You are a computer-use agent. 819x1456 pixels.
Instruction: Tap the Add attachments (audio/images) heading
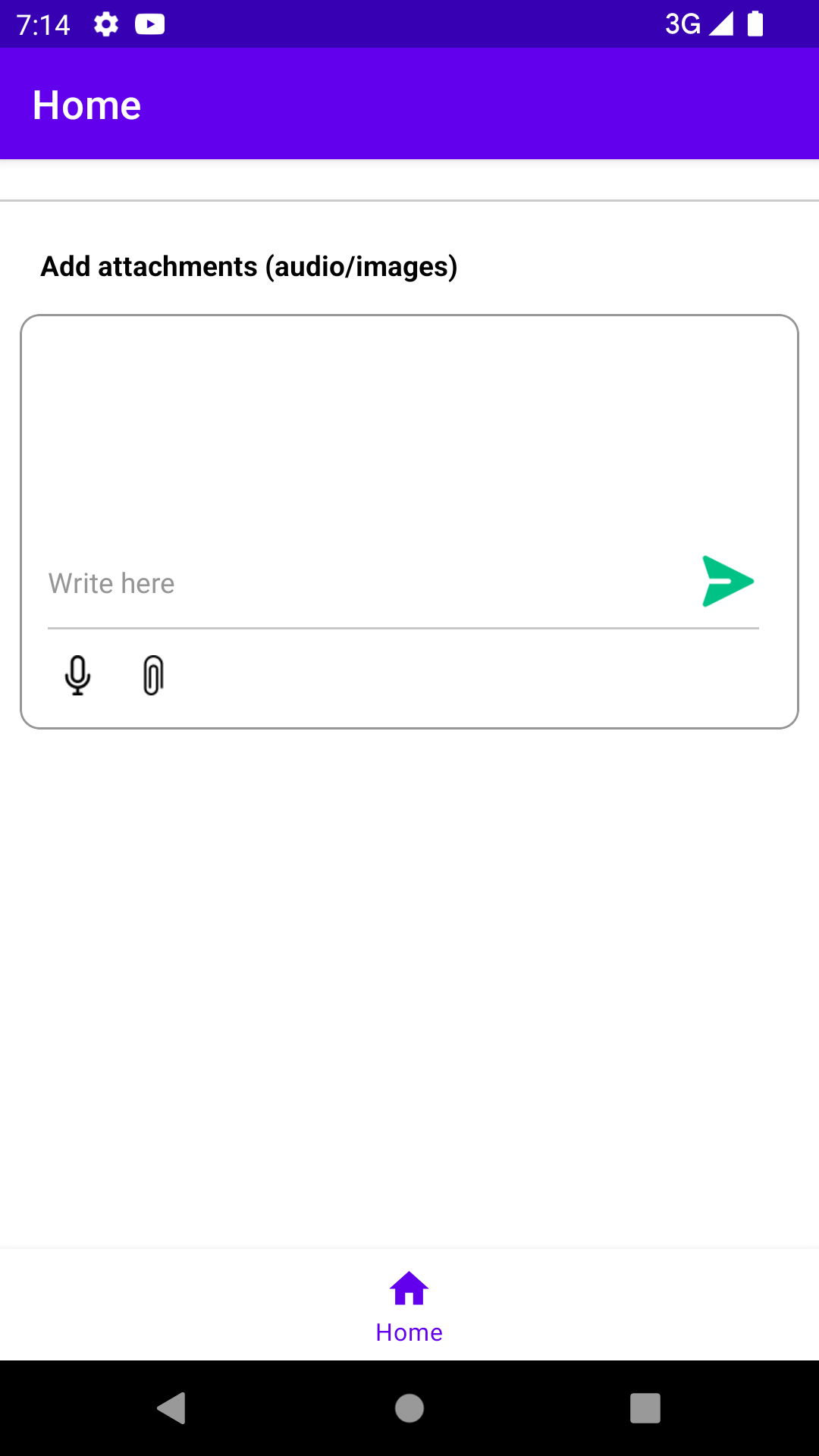click(250, 266)
